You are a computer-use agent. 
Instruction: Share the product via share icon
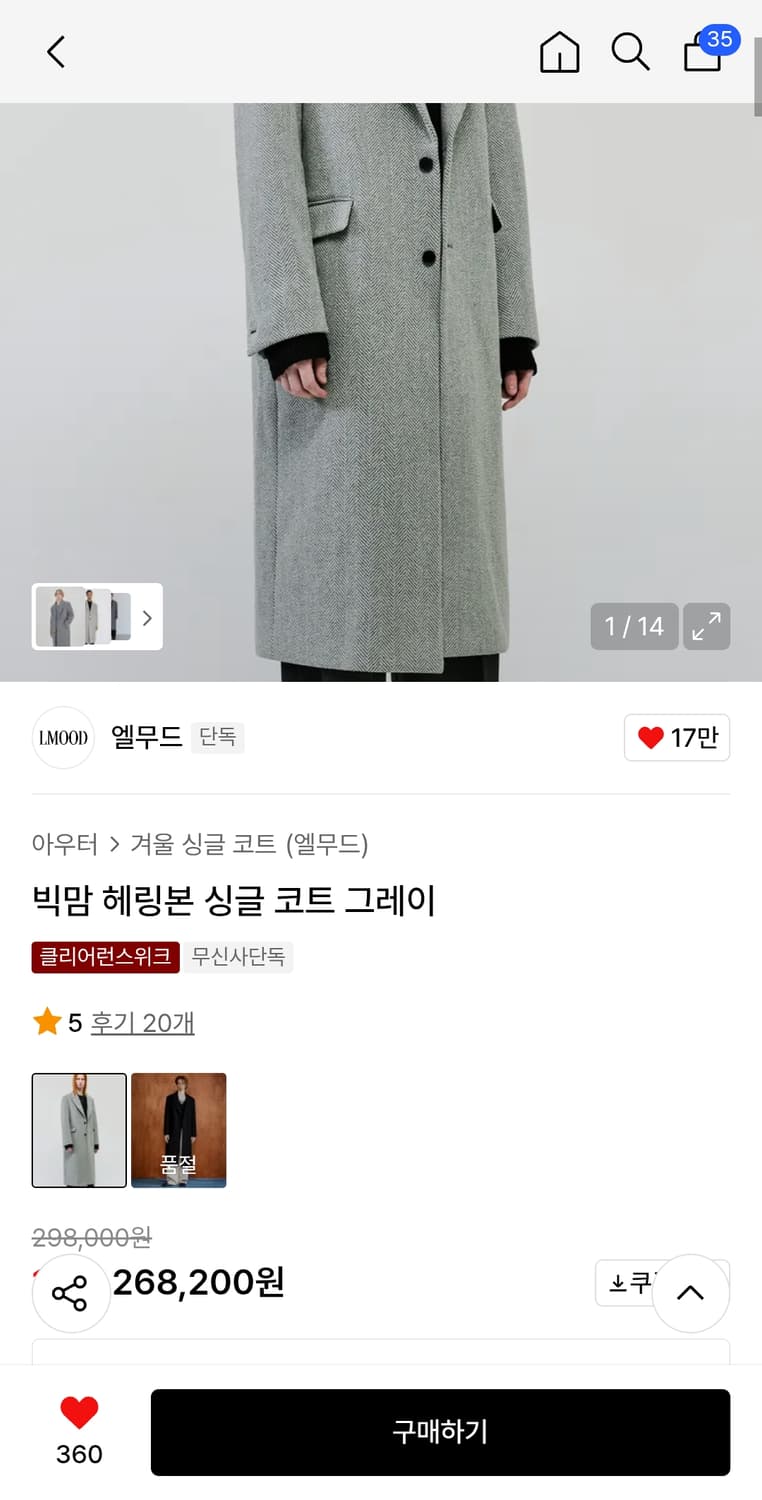tap(71, 1293)
